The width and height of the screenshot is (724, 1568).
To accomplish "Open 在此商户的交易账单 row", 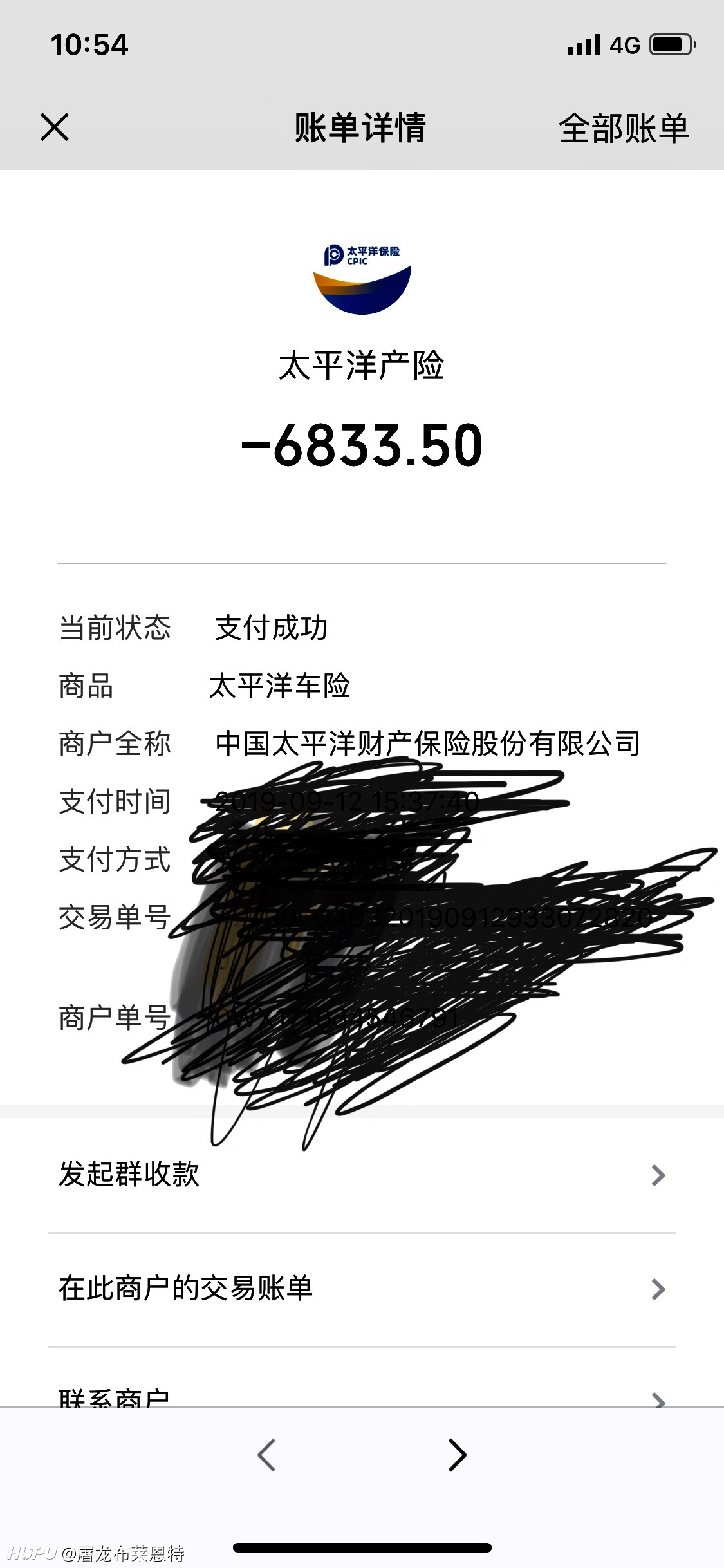I will click(x=362, y=1289).
